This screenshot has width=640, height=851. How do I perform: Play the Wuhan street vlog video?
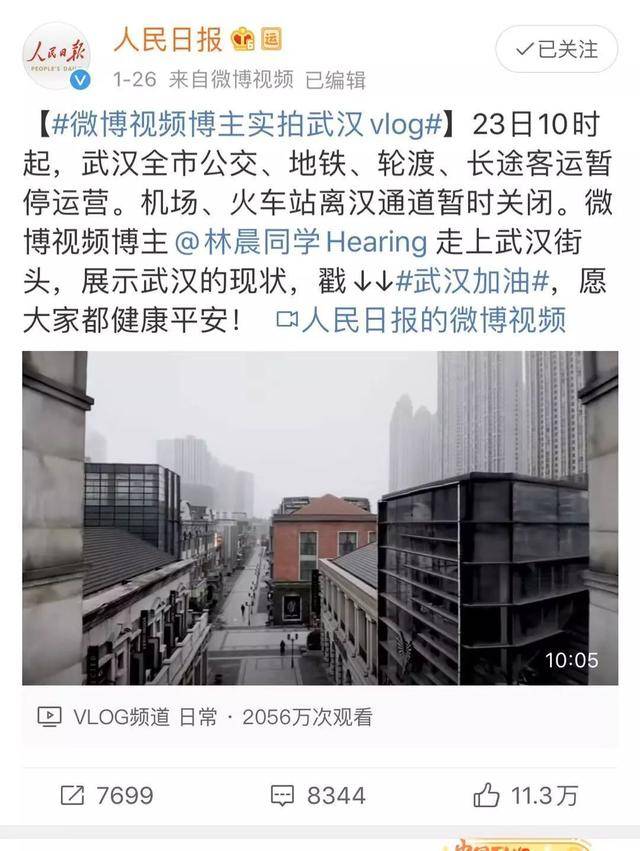[320, 517]
